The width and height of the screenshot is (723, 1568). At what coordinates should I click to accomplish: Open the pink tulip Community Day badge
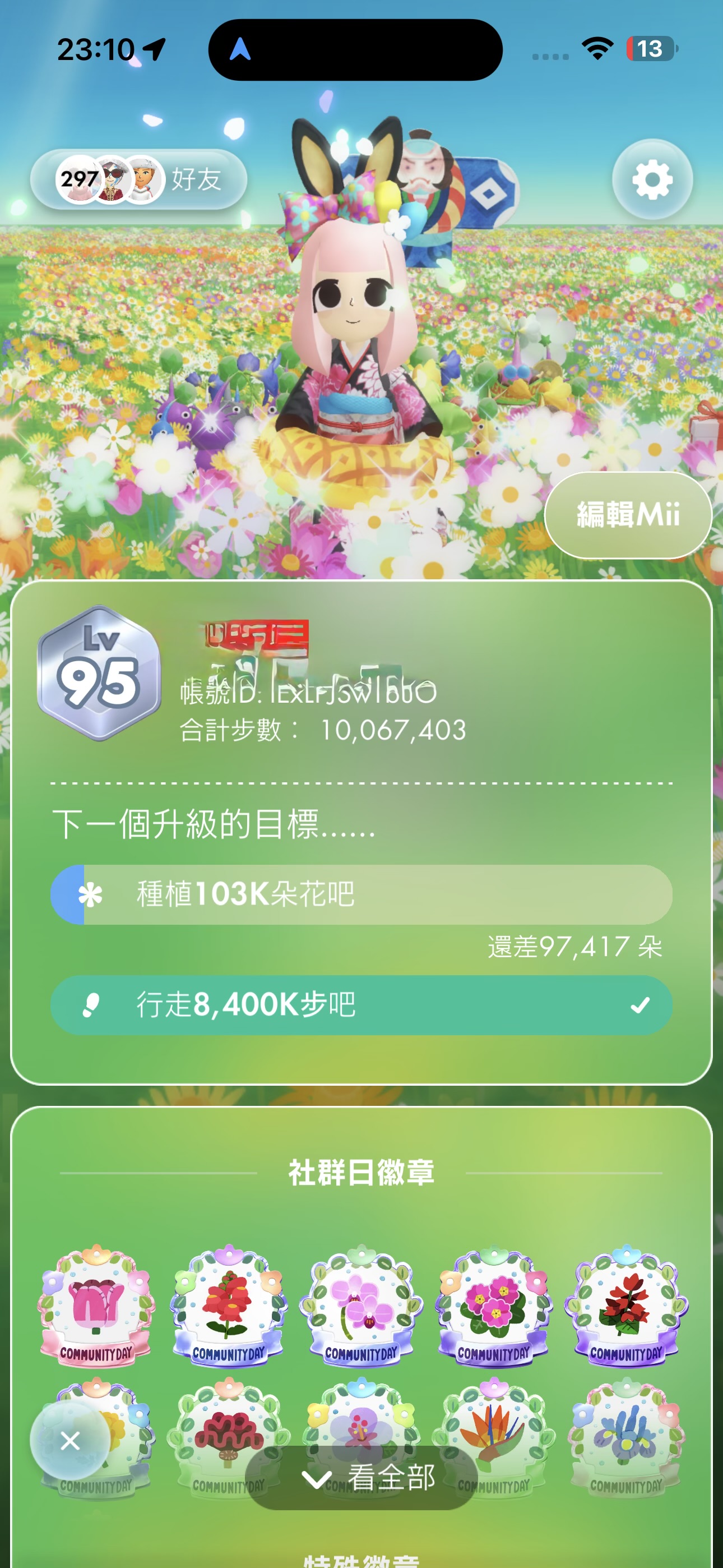[96, 1306]
